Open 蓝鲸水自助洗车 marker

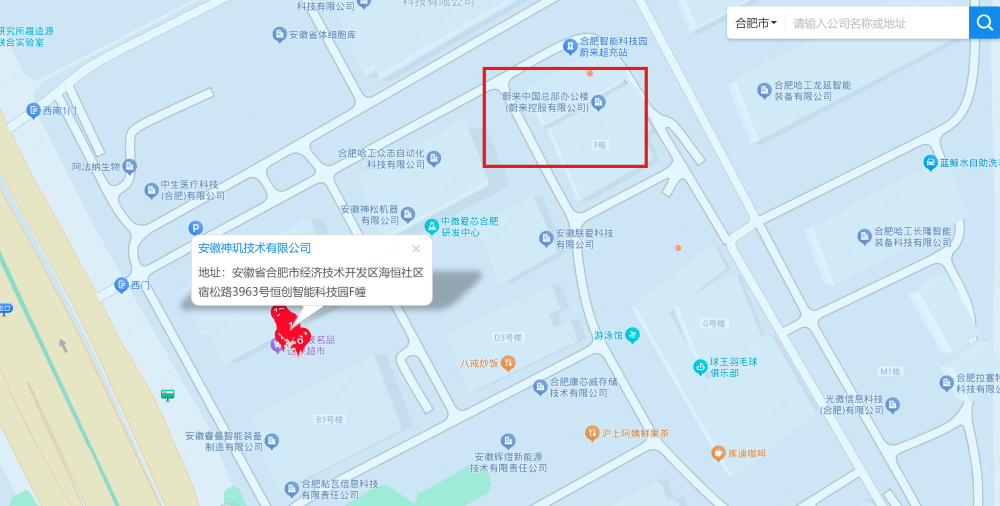[930, 162]
